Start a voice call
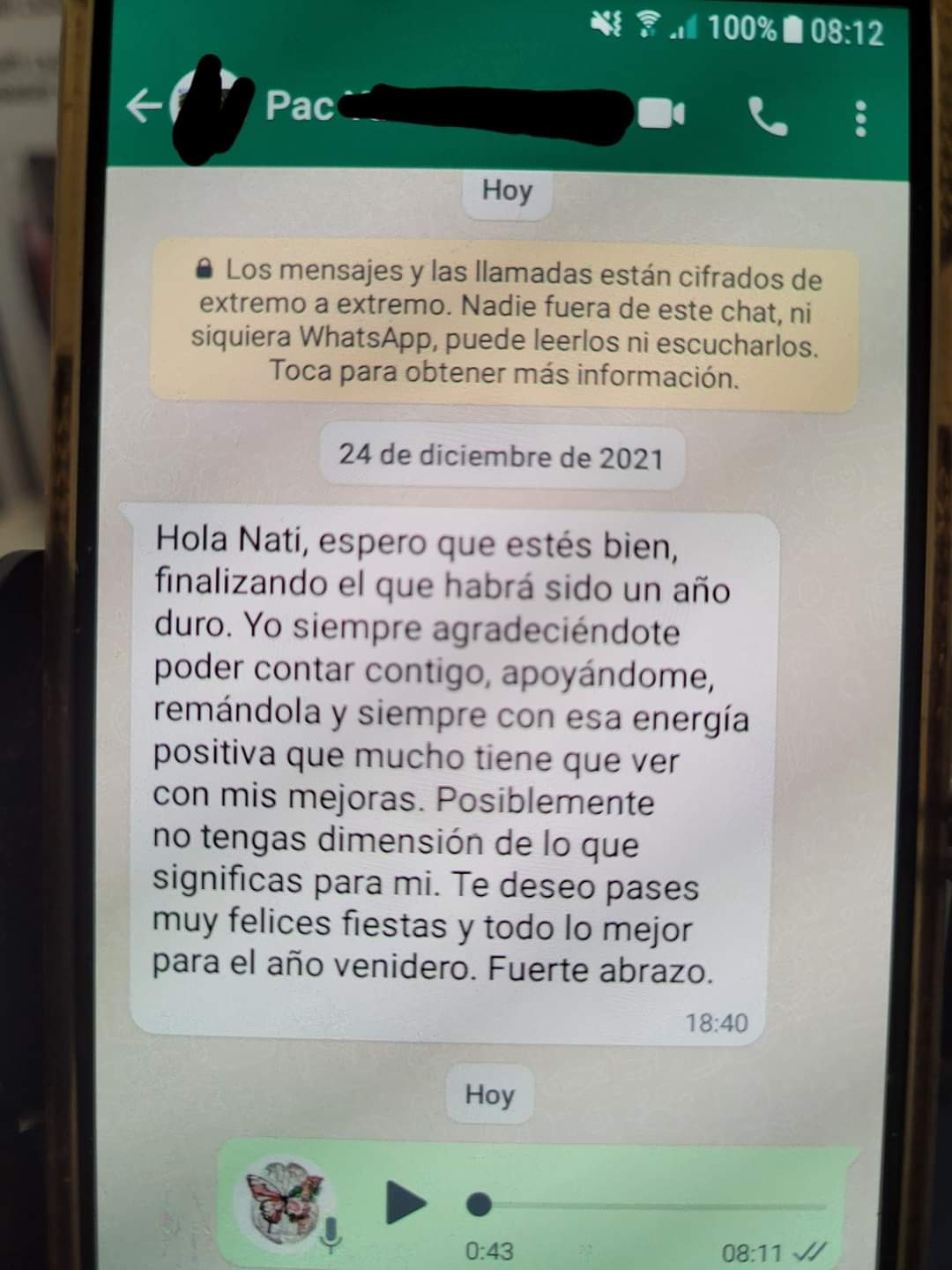 [x=767, y=116]
